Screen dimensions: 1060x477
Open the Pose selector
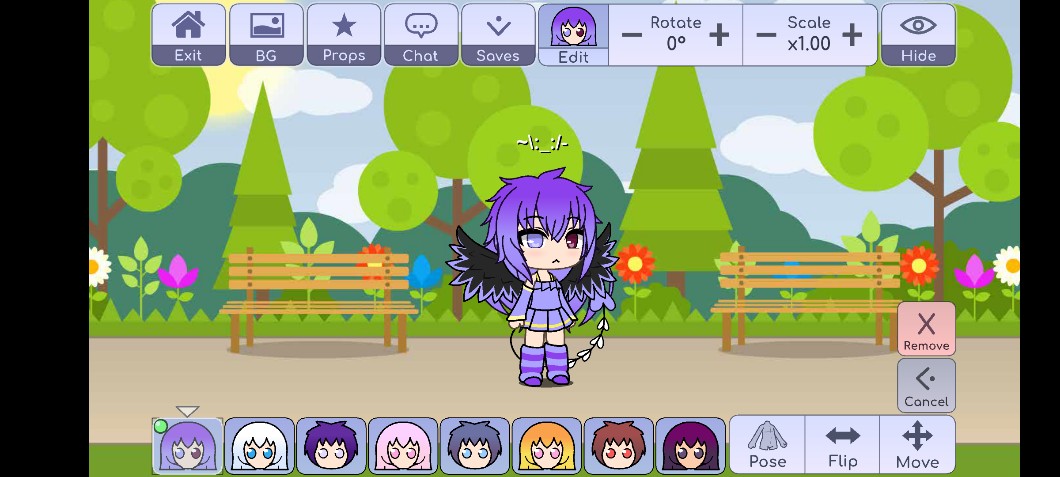click(767, 445)
